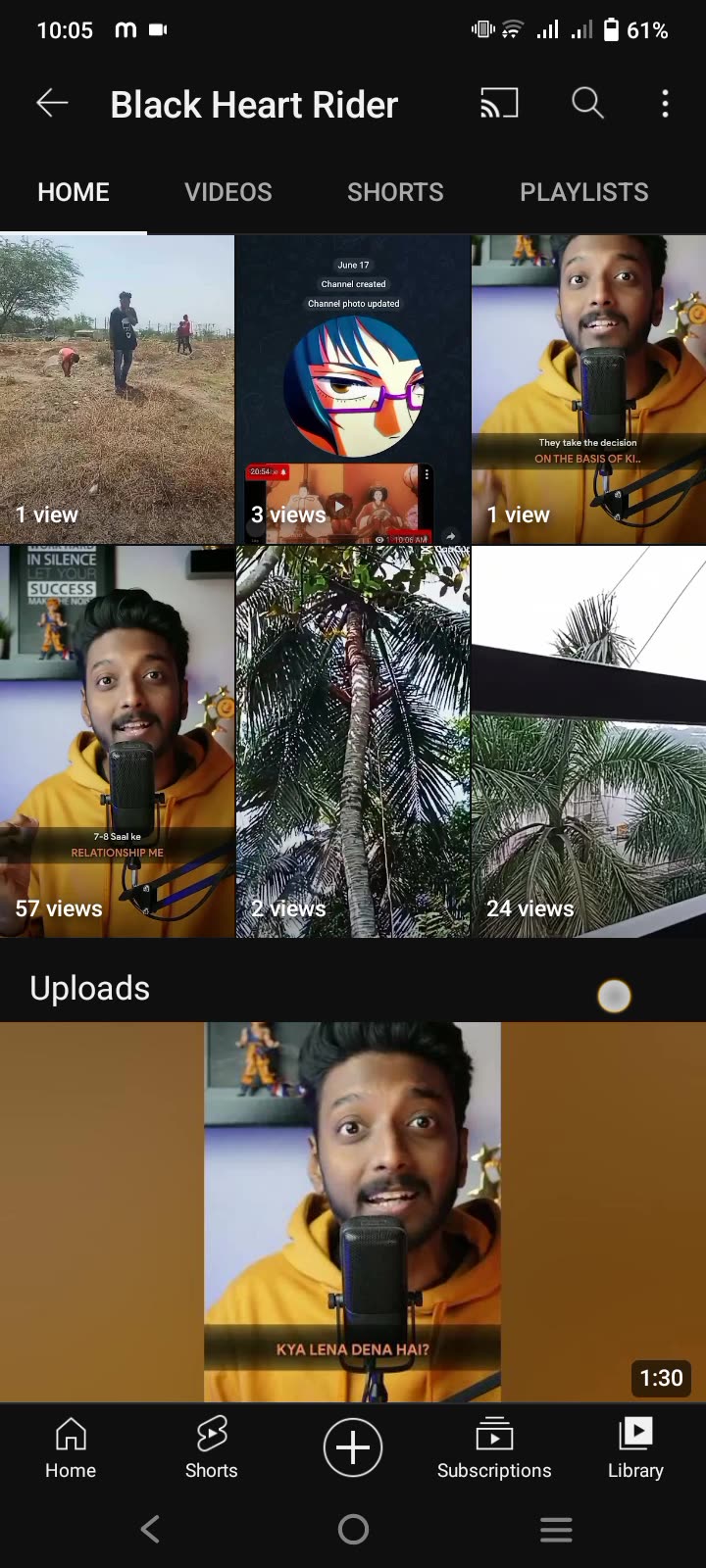The height and width of the screenshot is (1568, 706).
Task: Open the palm tree short with 2 views
Action: pyautogui.click(x=353, y=742)
